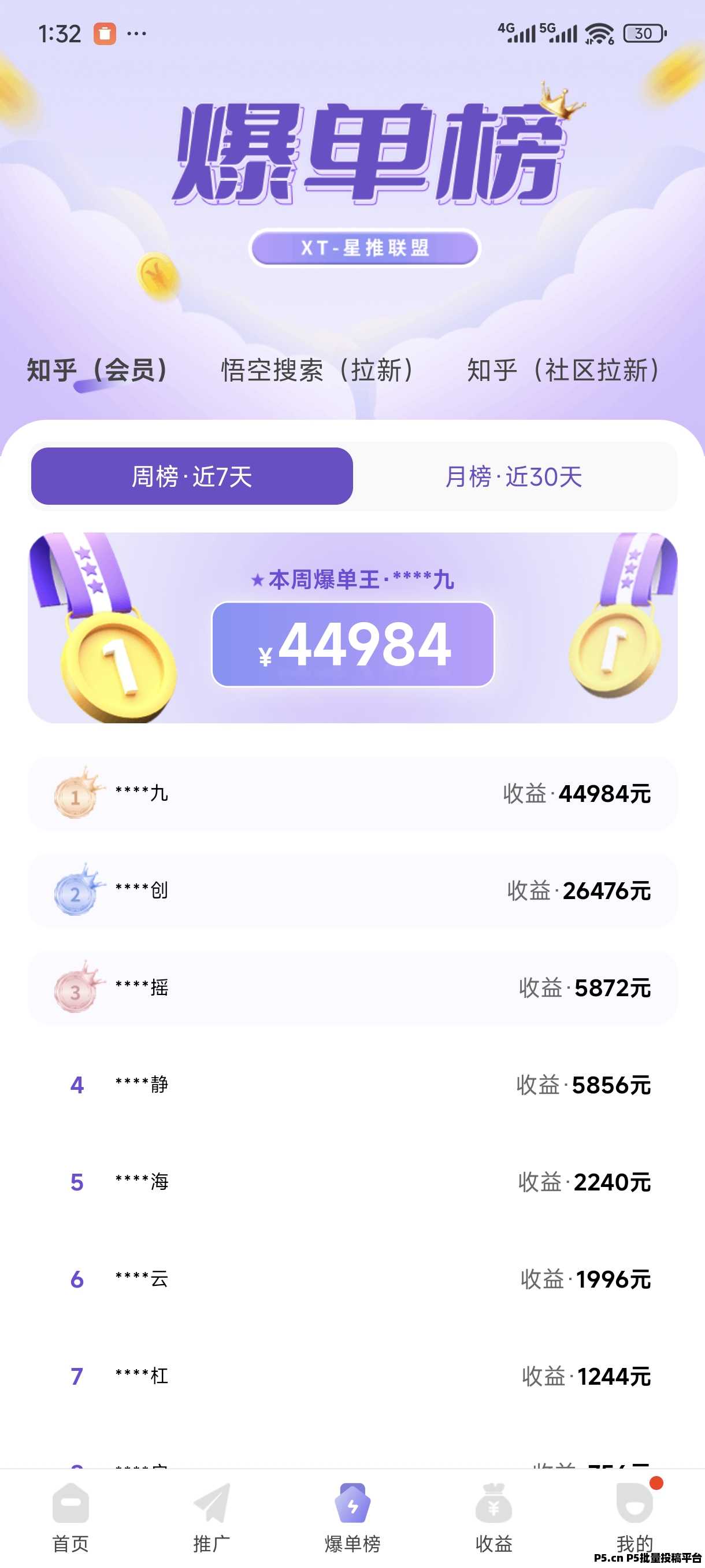Expand the 知乎（社区拉新）category
This screenshot has width=705, height=1568.
[563, 371]
